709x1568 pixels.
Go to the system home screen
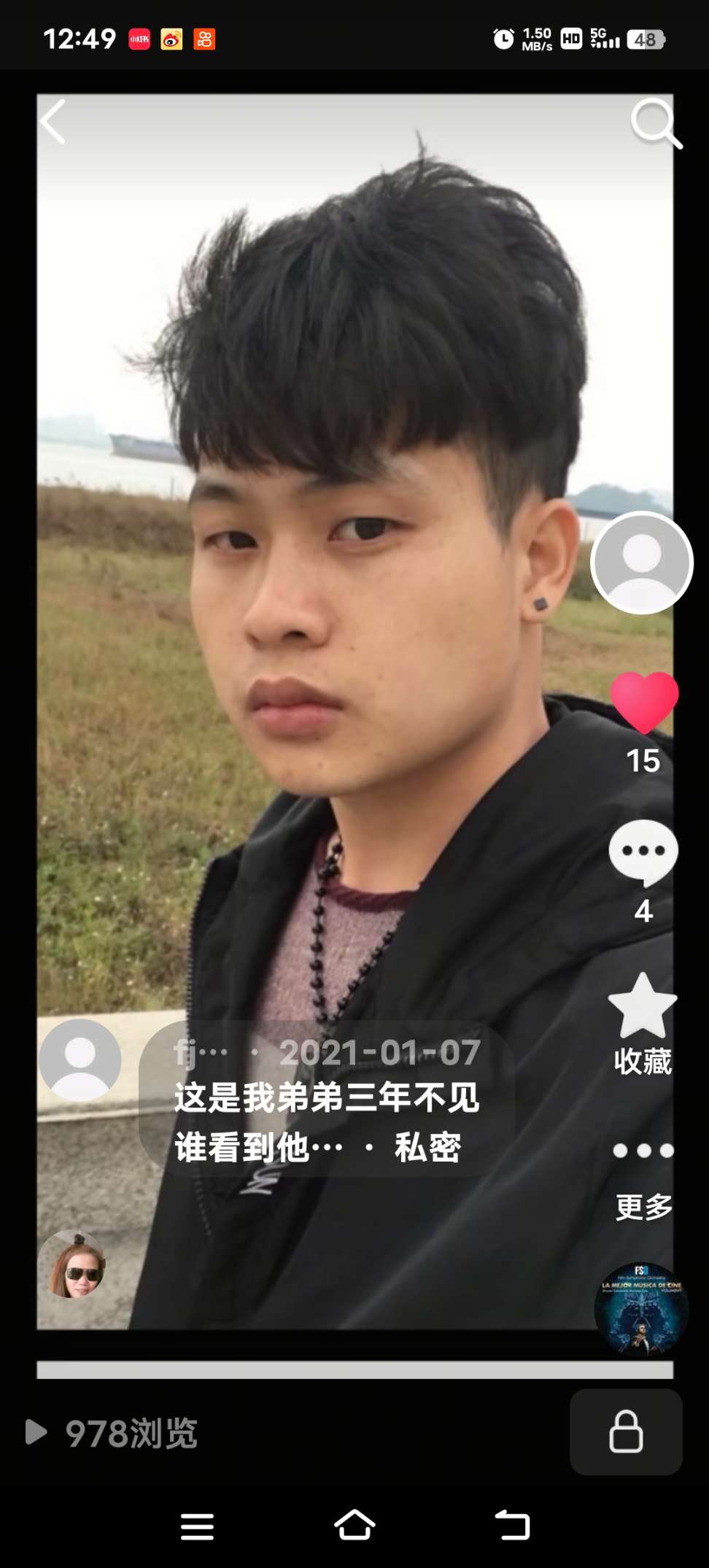354,1525
